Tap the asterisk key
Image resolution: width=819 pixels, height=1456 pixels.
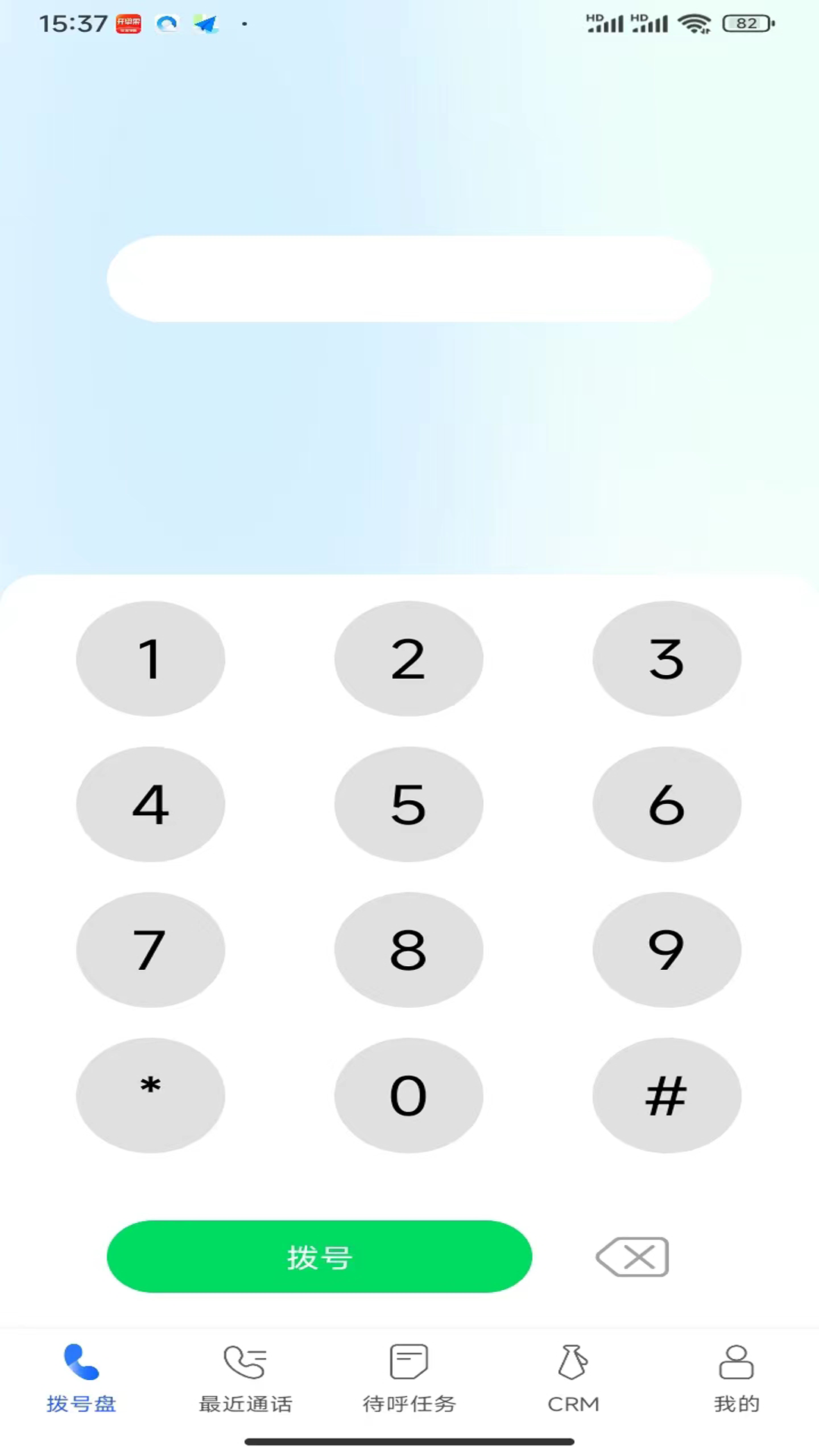pyautogui.click(x=150, y=1095)
